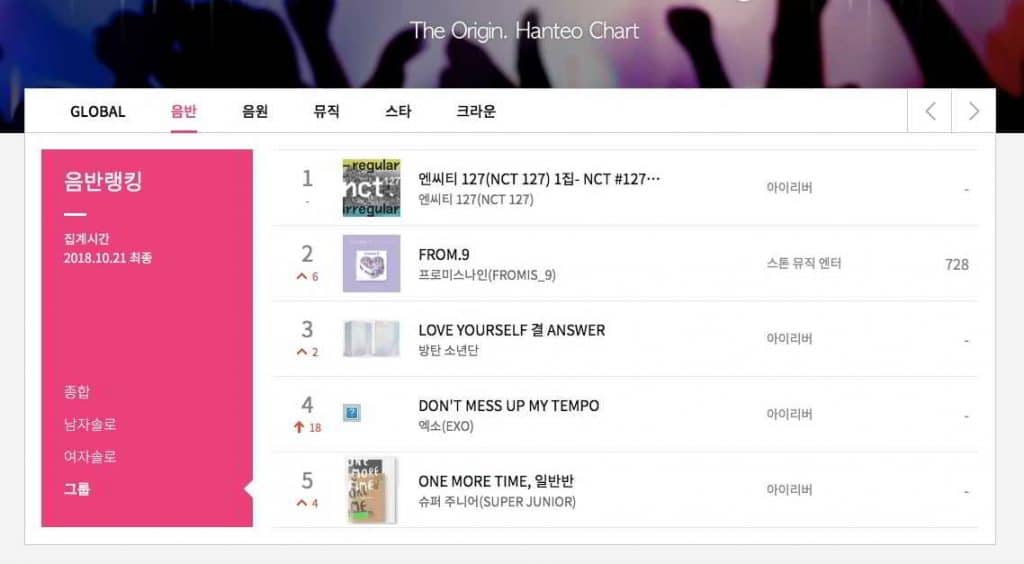Open FROM.9 album by FROMIS_9
The height and width of the screenshot is (564, 1024).
[444, 254]
